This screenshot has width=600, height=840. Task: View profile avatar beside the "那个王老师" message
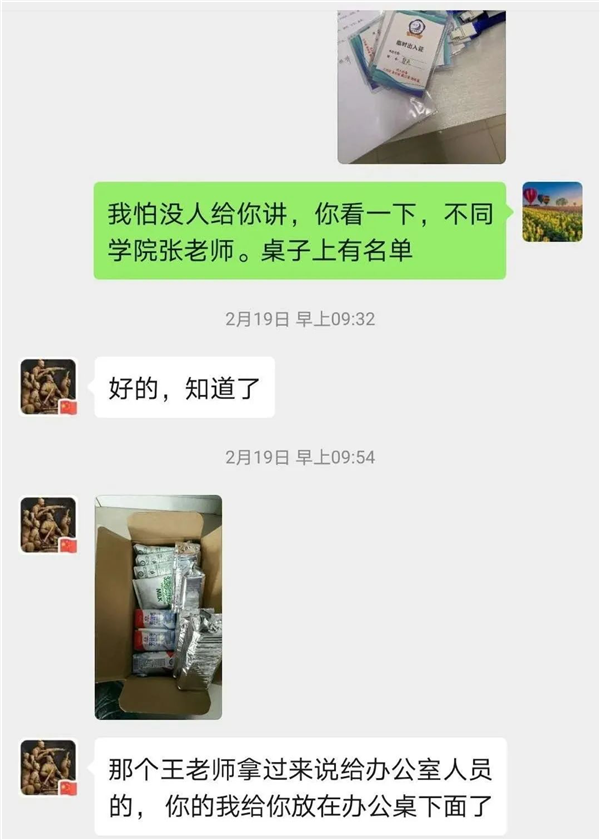click(49, 768)
